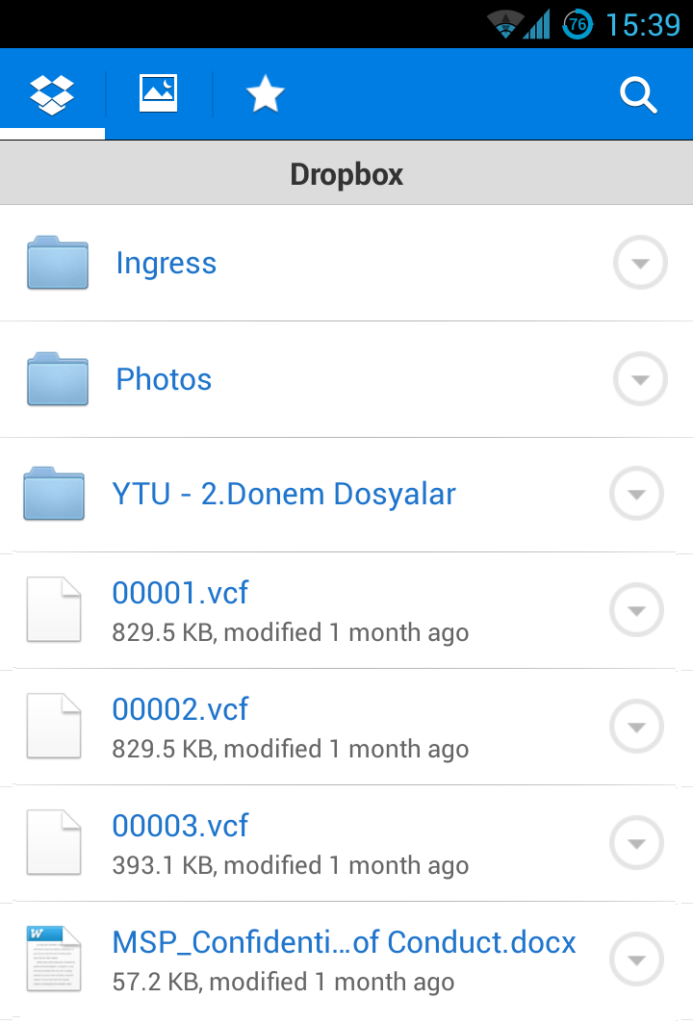
Task: Open the YTU - 2.Donem Dosyalar folder
Action: (x=284, y=494)
